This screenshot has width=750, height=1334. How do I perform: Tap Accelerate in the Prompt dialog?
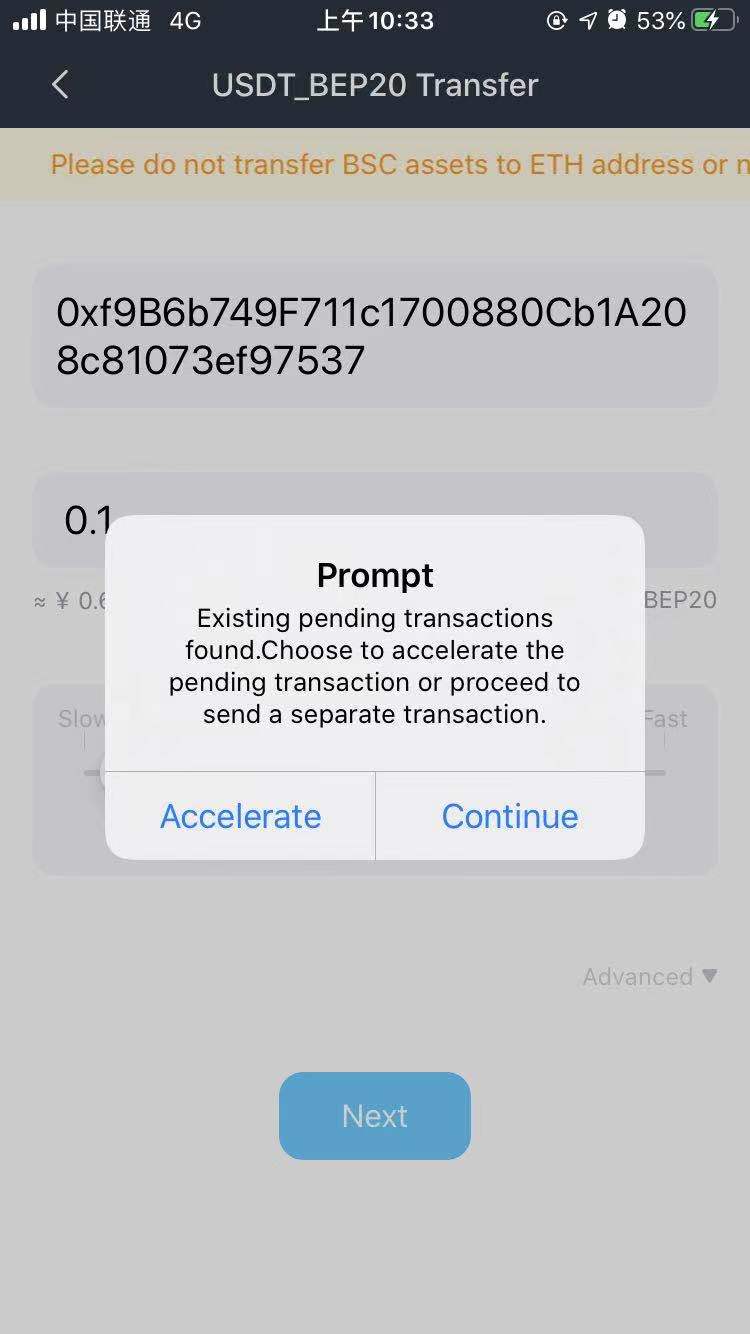[x=240, y=816]
